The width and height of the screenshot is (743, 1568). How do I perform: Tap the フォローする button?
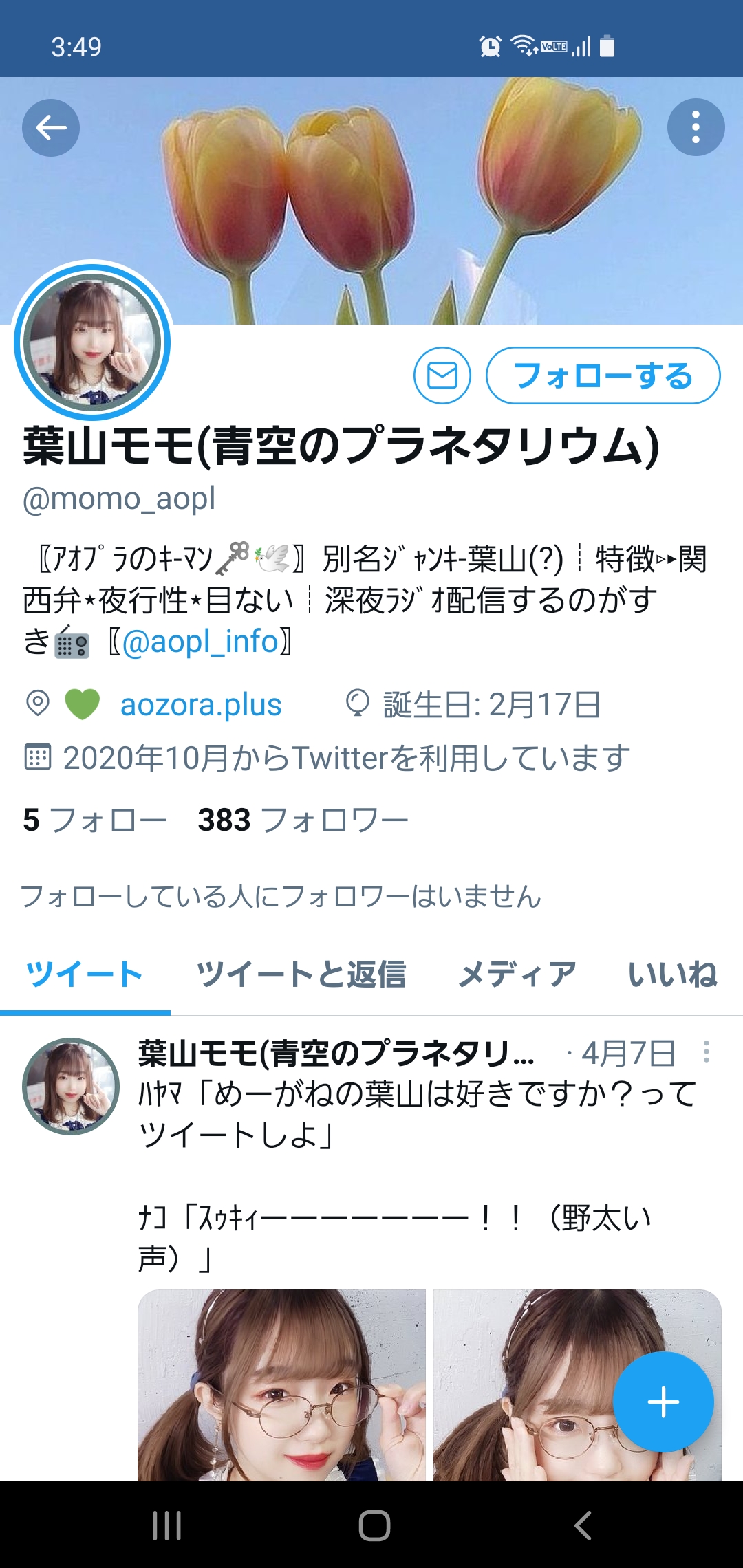pyautogui.click(x=603, y=375)
